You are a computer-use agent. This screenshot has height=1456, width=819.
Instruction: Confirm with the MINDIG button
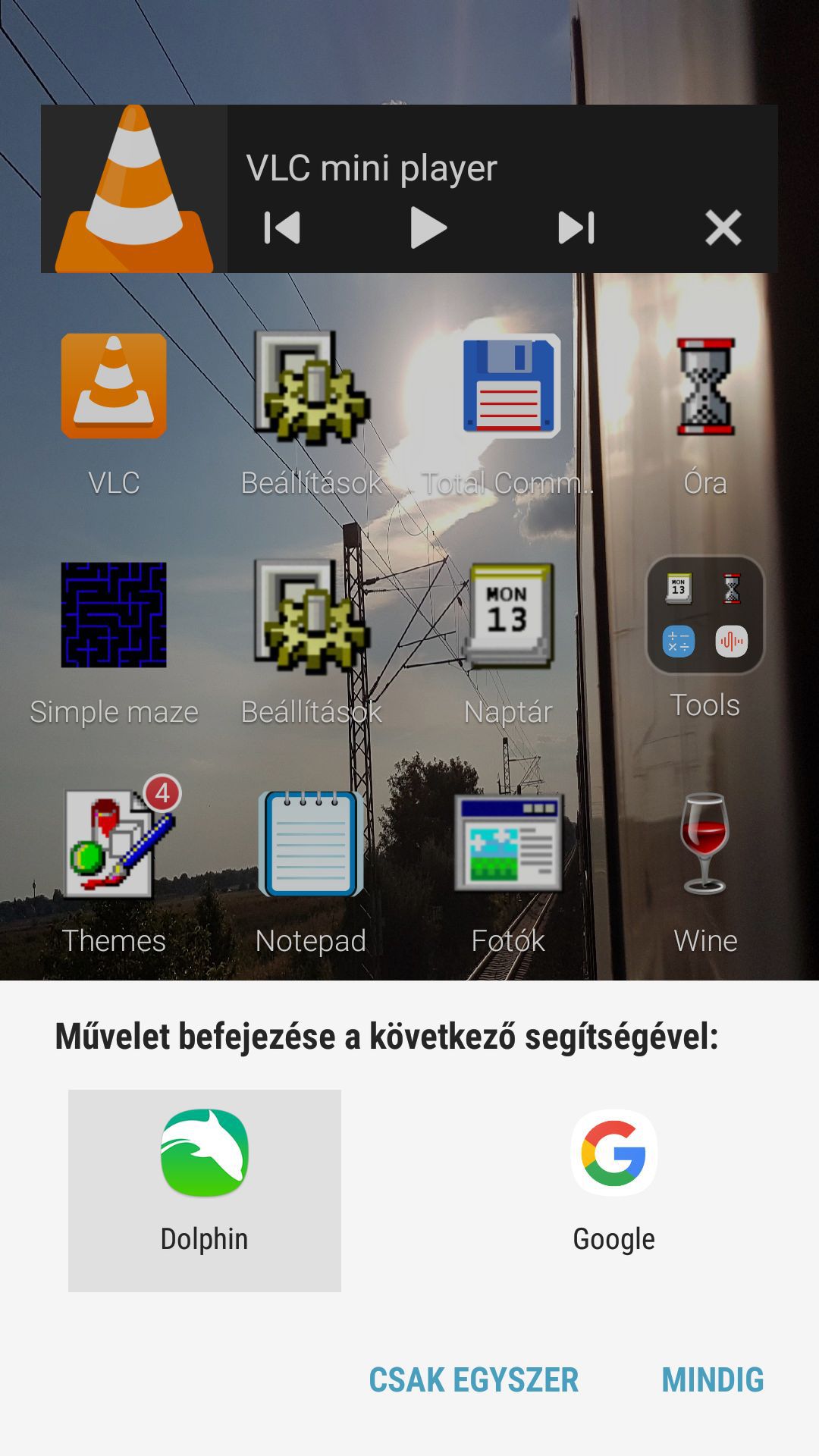point(712,1379)
